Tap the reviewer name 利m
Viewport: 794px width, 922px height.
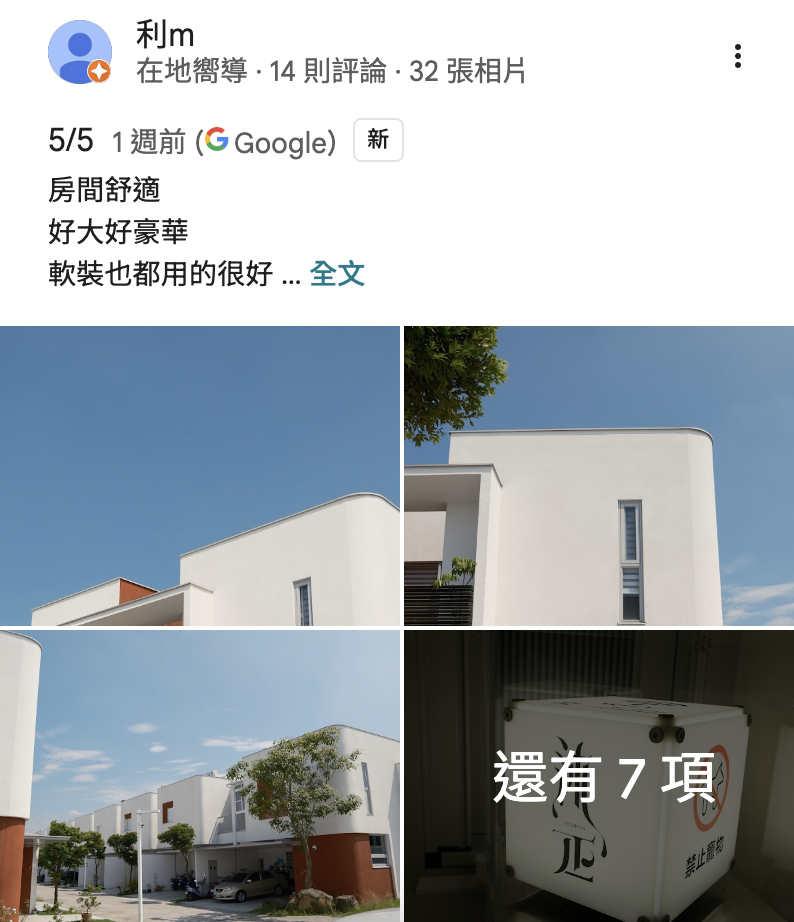click(x=165, y=36)
